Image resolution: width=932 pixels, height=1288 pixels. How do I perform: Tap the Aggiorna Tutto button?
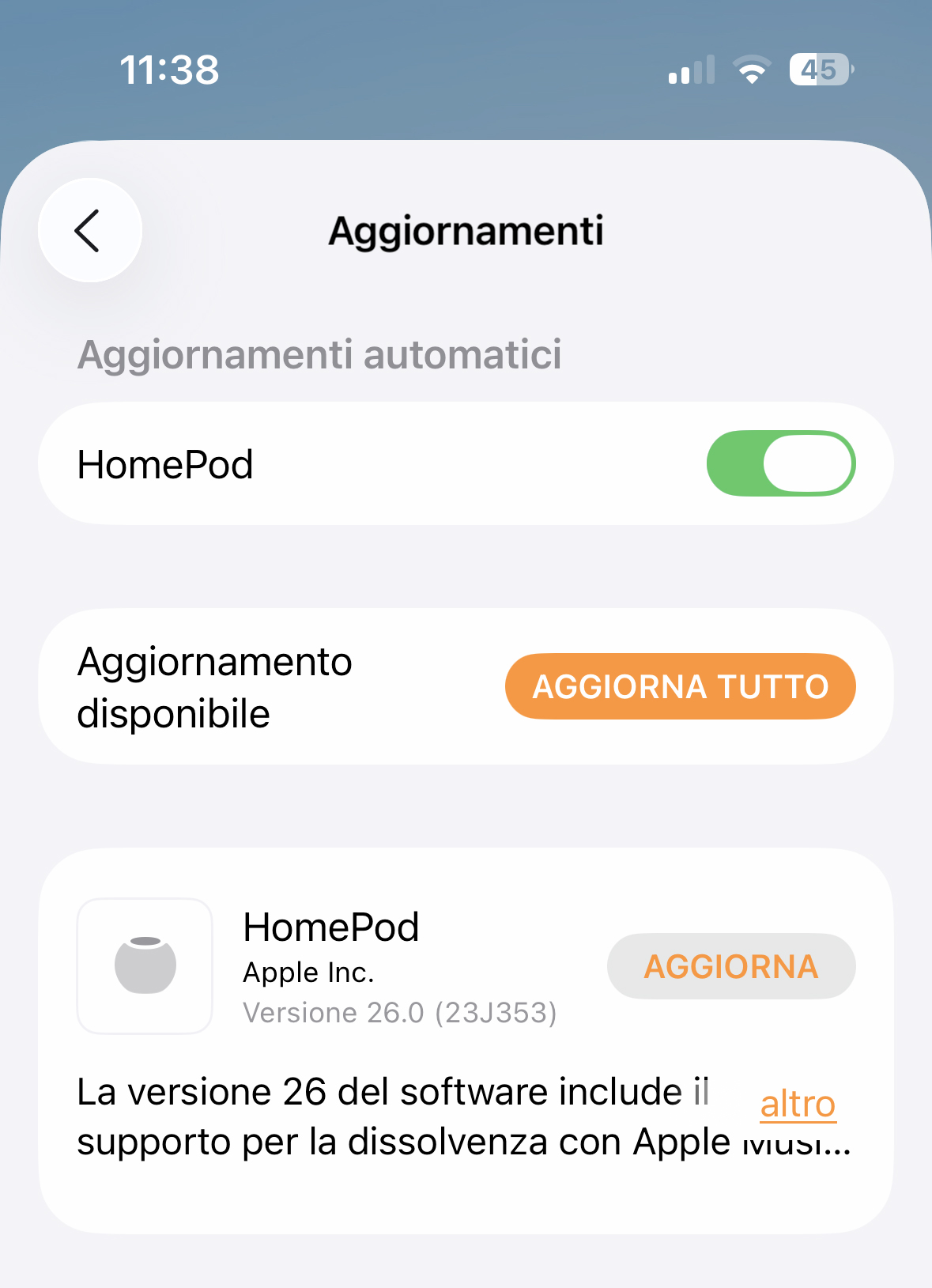680,686
